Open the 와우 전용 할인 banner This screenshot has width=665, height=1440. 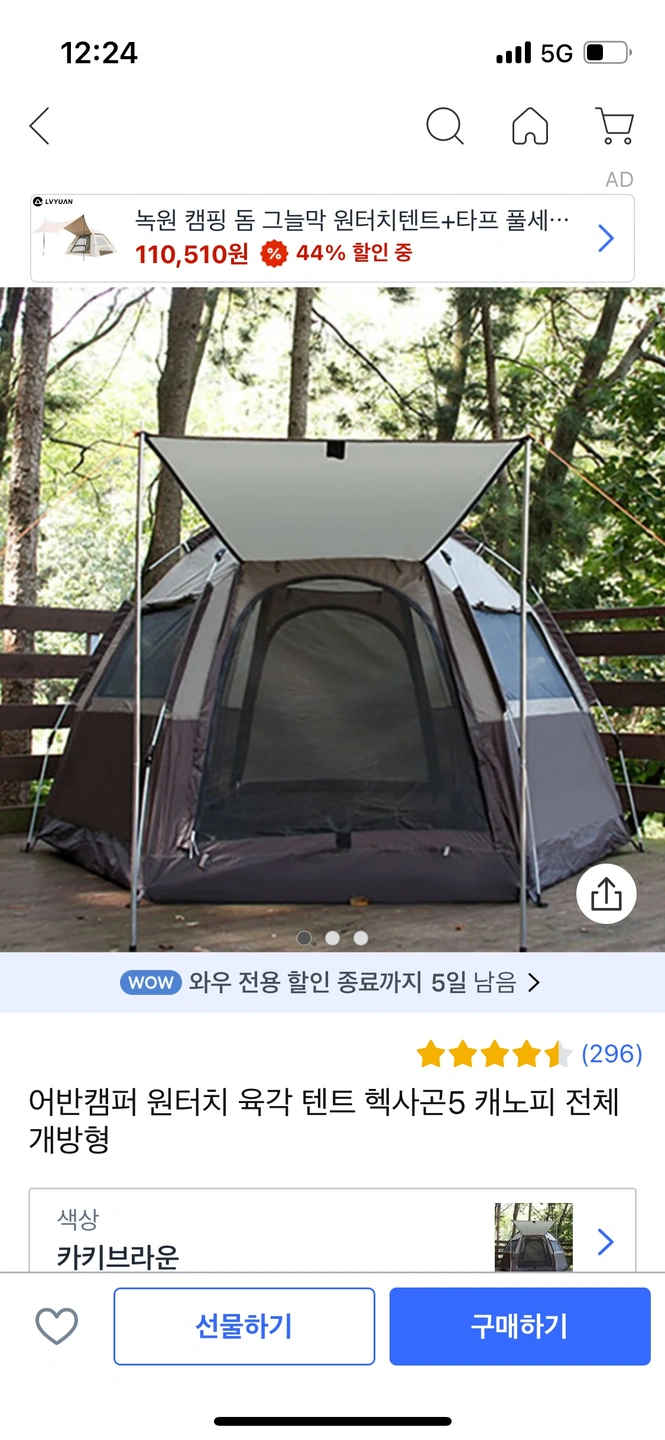332,983
